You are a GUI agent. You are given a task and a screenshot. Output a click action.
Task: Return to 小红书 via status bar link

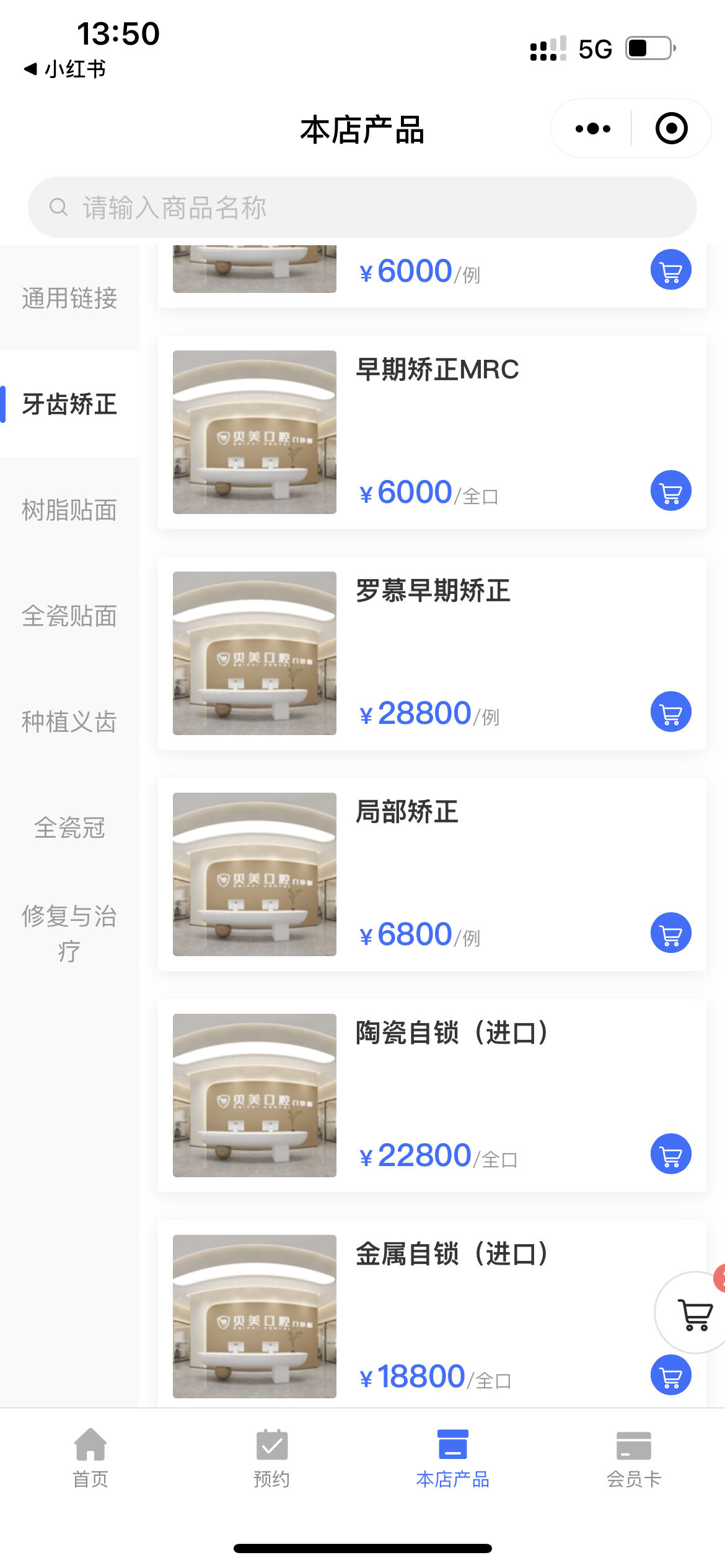point(62,69)
